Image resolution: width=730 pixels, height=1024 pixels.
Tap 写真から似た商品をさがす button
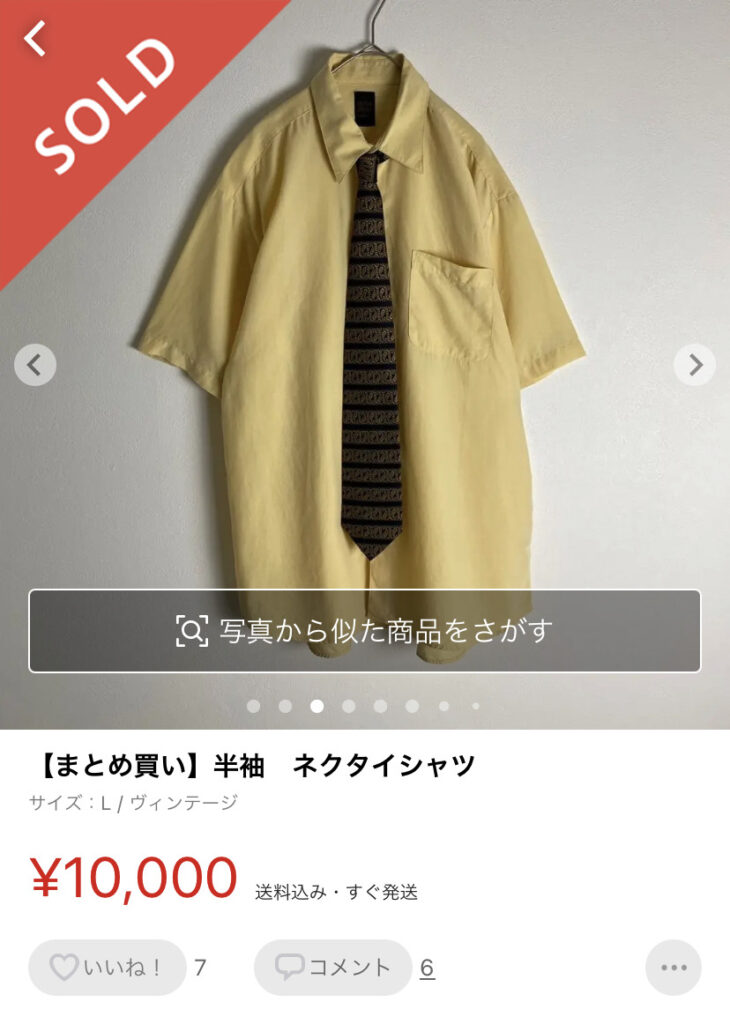[365, 631]
